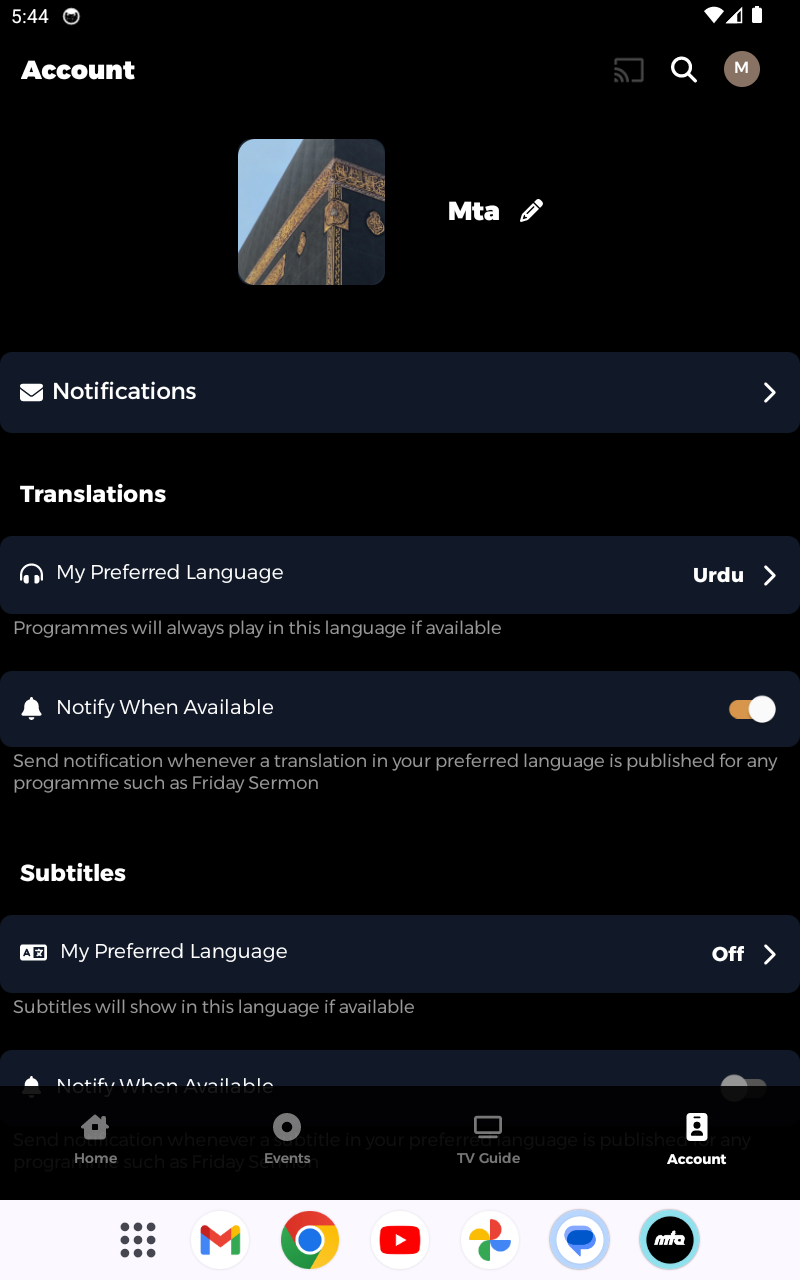Tap the envelope icon beside Notifications
This screenshot has height=1280, width=800.
click(x=31, y=391)
